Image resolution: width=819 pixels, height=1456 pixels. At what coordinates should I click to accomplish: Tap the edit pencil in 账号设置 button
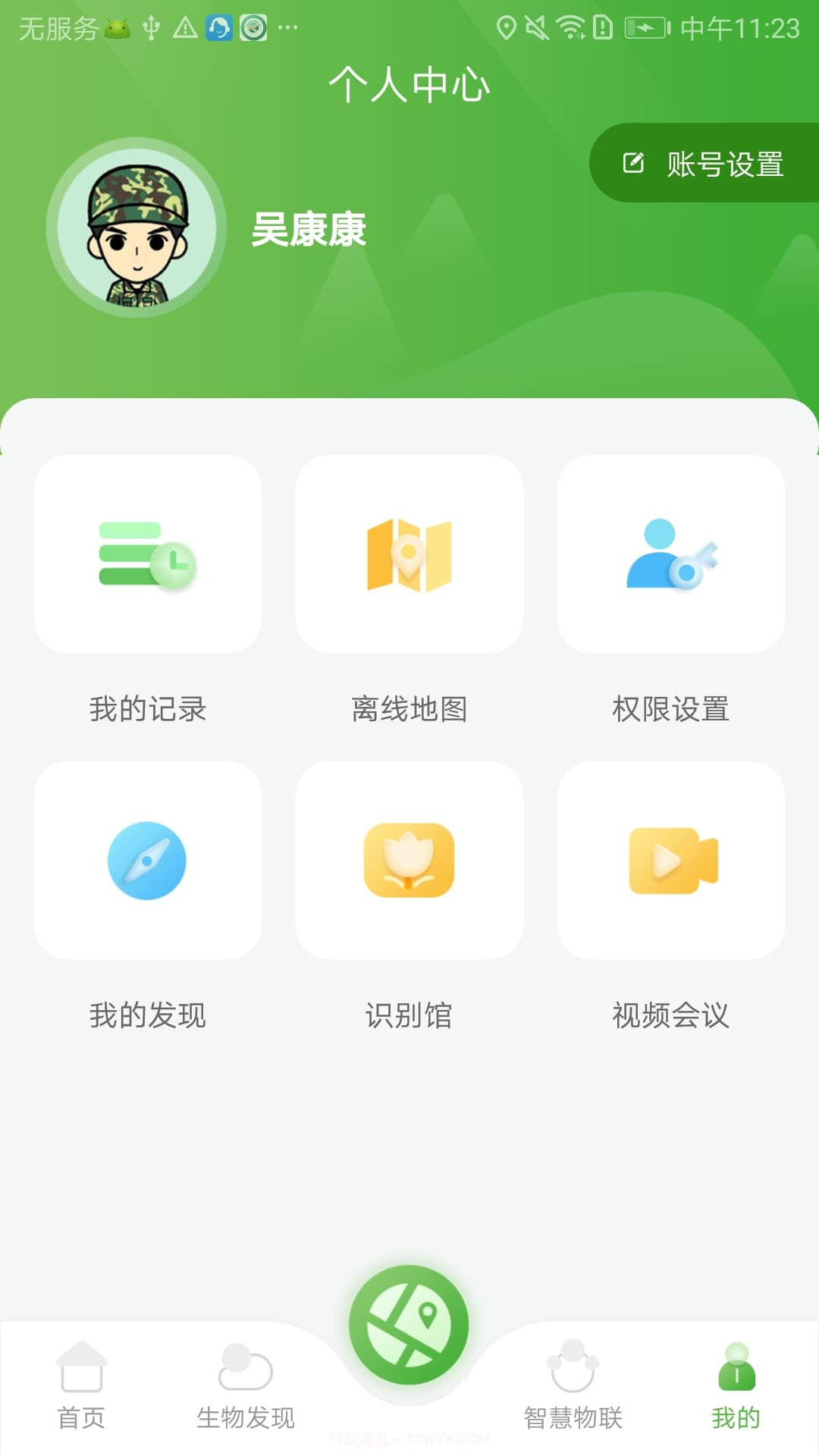pyautogui.click(x=634, y=162)
